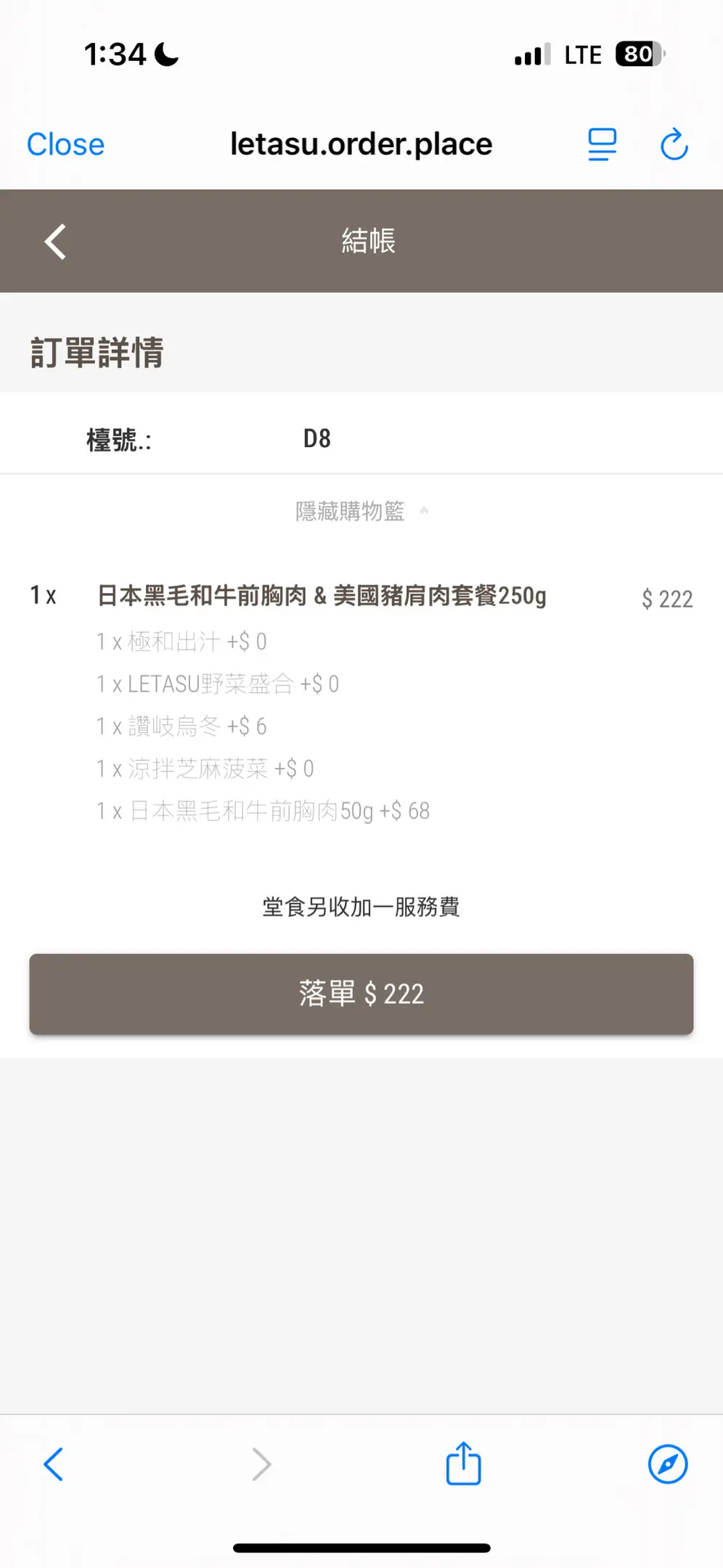
Task: Open the reader view icon
Action: point(602,144)
